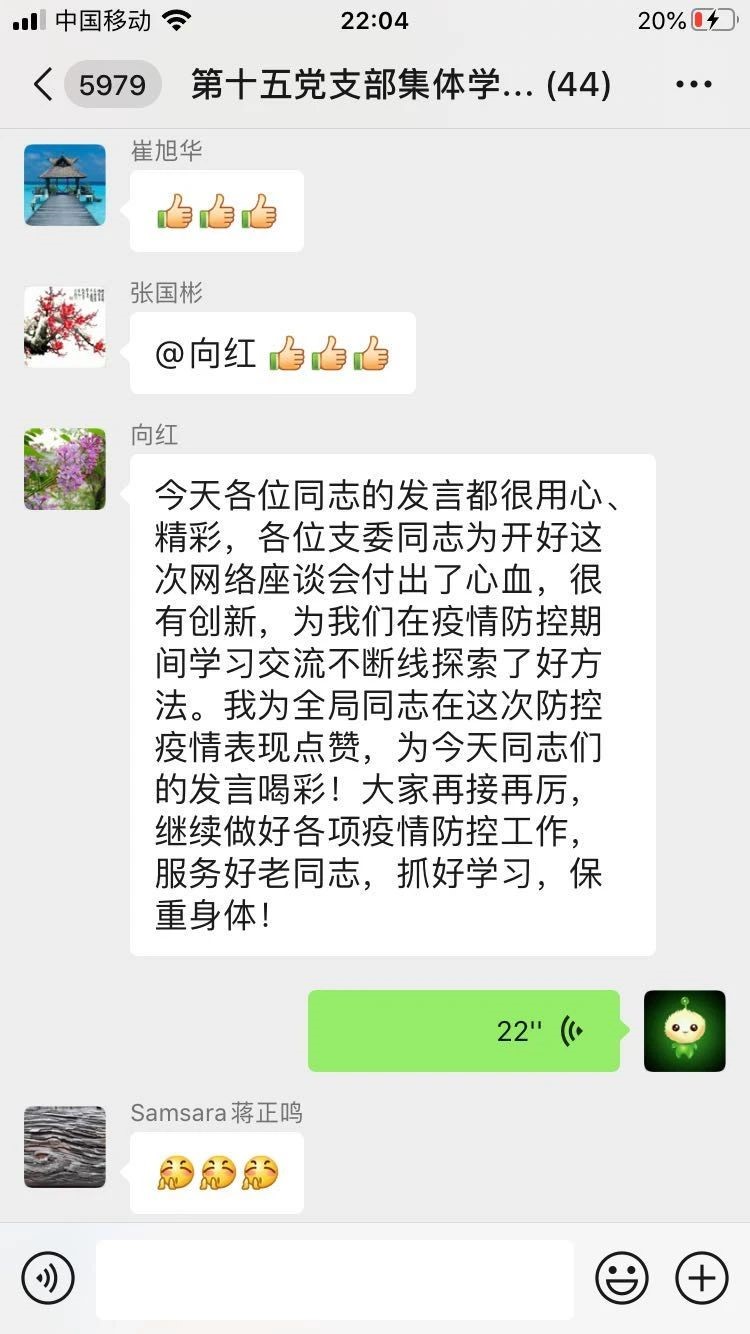Open the plus attachment menu

pos(702,1278)
